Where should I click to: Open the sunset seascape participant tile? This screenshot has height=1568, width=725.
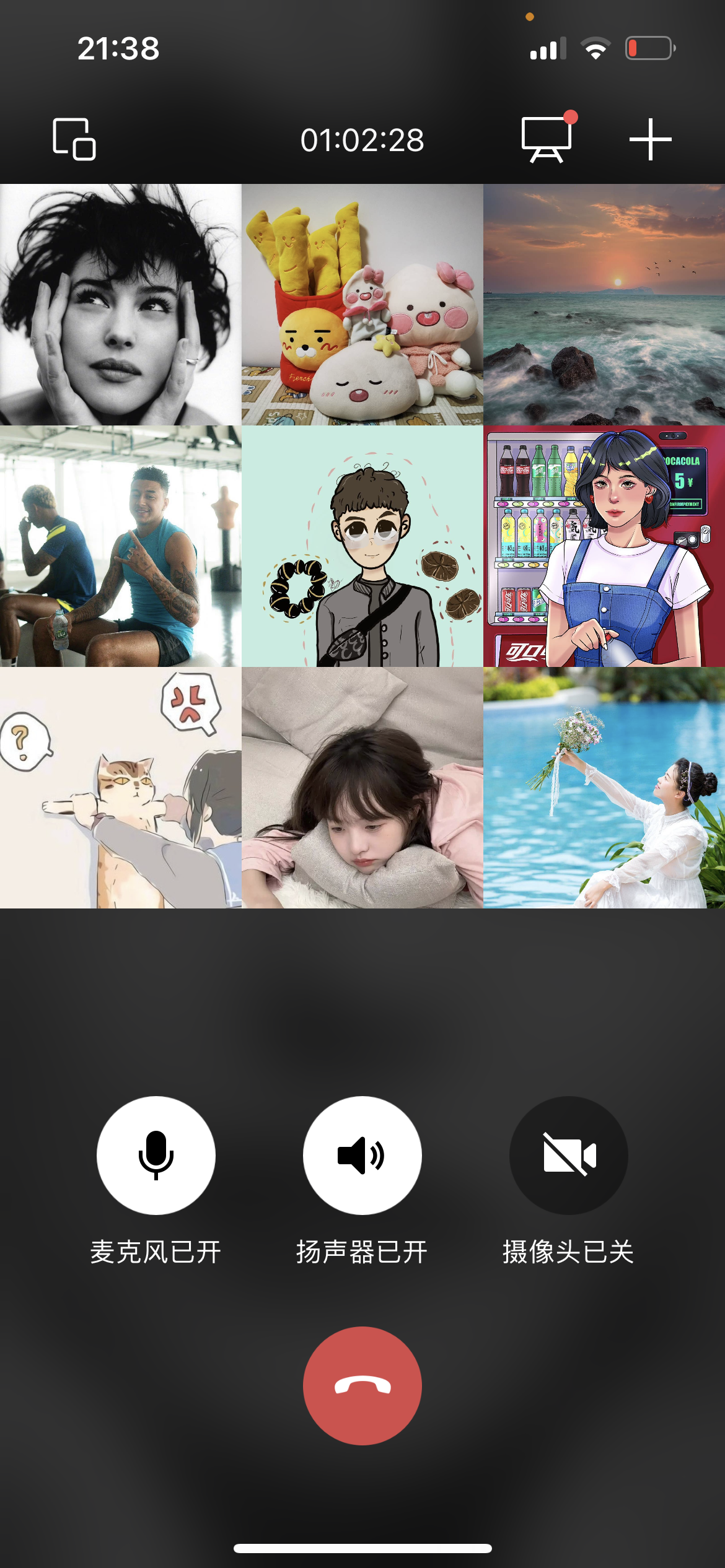pos(604,305)
